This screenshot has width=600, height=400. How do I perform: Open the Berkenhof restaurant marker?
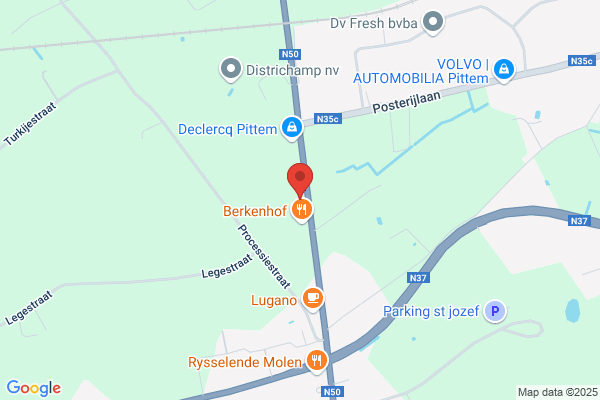(x=302, y=210)
